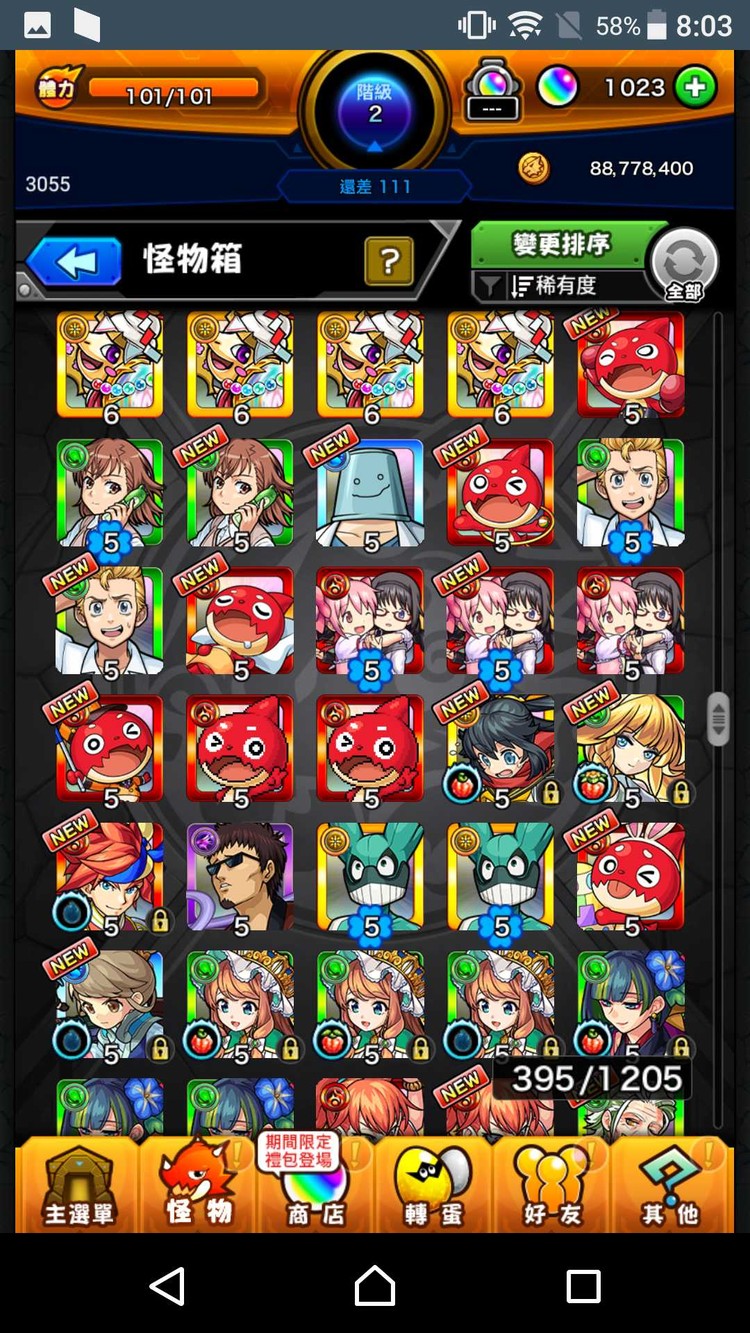750x1333 pixels.
Task: Tap the Android back button
Action: click(167, 1285)
